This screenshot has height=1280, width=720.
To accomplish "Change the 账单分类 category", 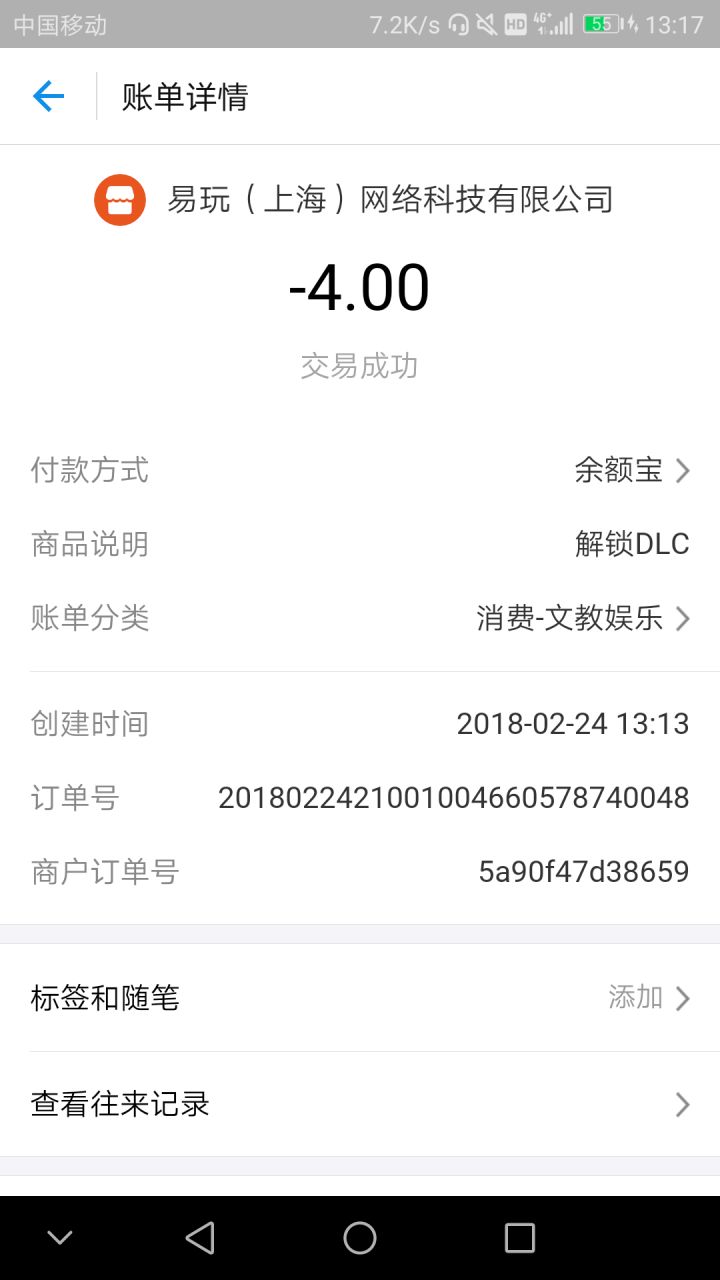I will (x=360, y=618).
